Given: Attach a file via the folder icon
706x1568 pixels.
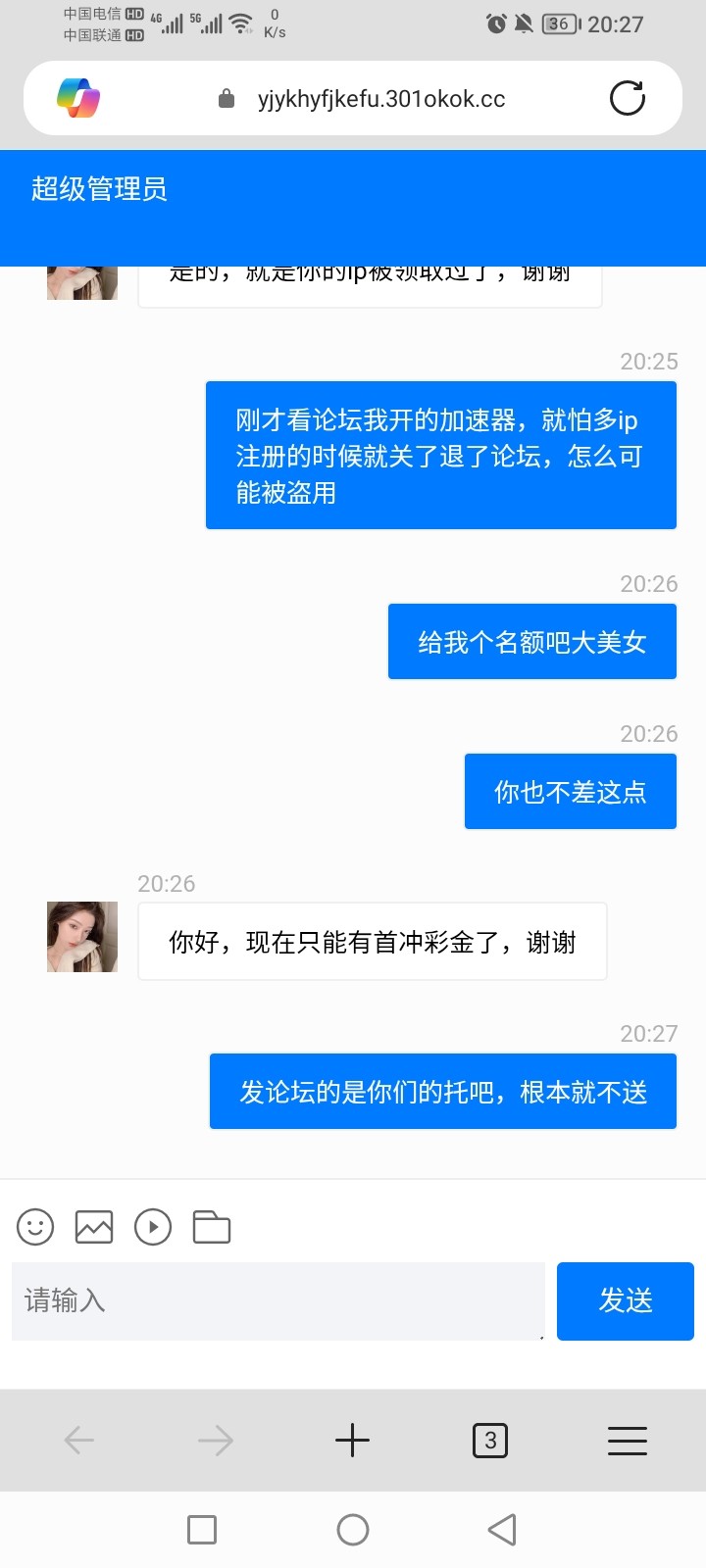Looking at the screenshot, I should click(212, 1227).
